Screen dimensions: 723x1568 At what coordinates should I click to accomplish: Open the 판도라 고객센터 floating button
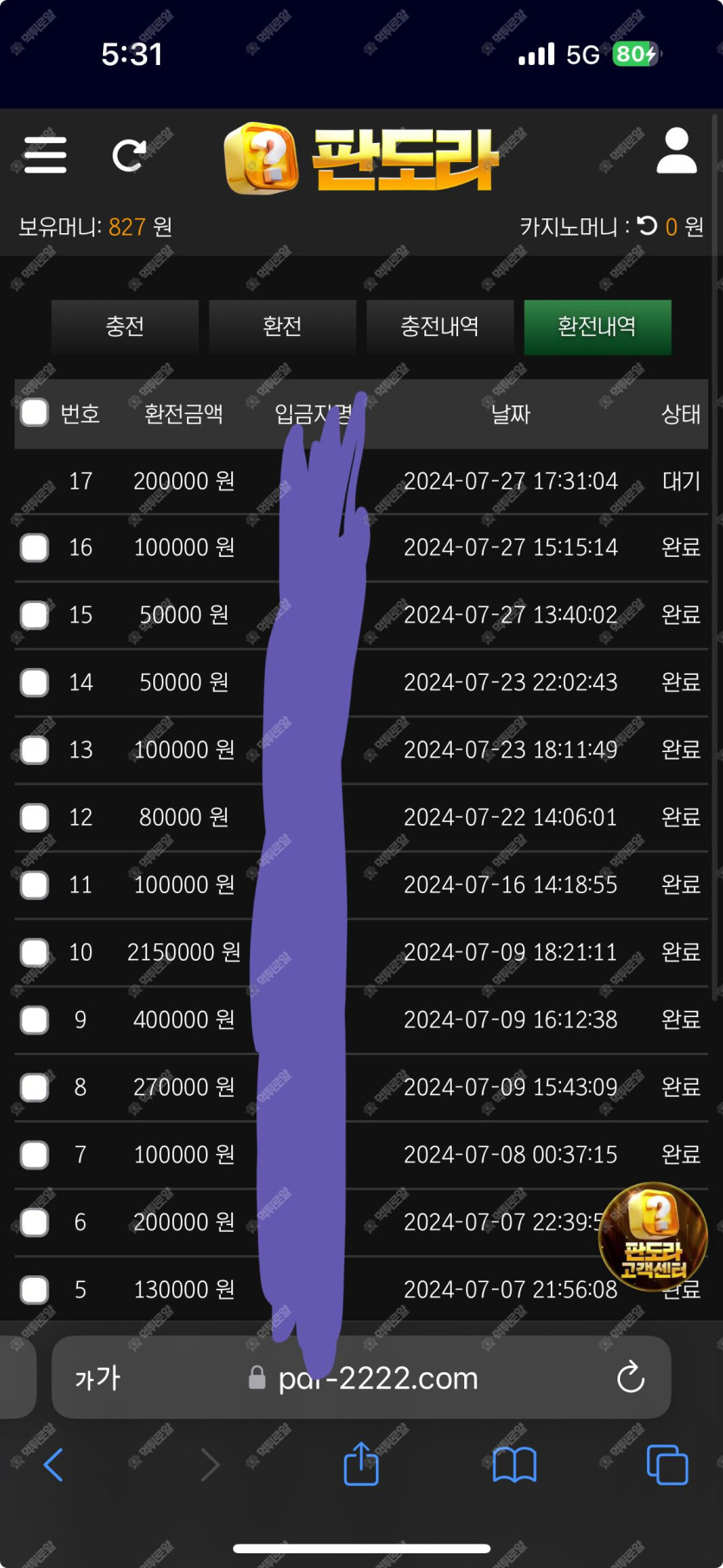[x=654, y=1237]
